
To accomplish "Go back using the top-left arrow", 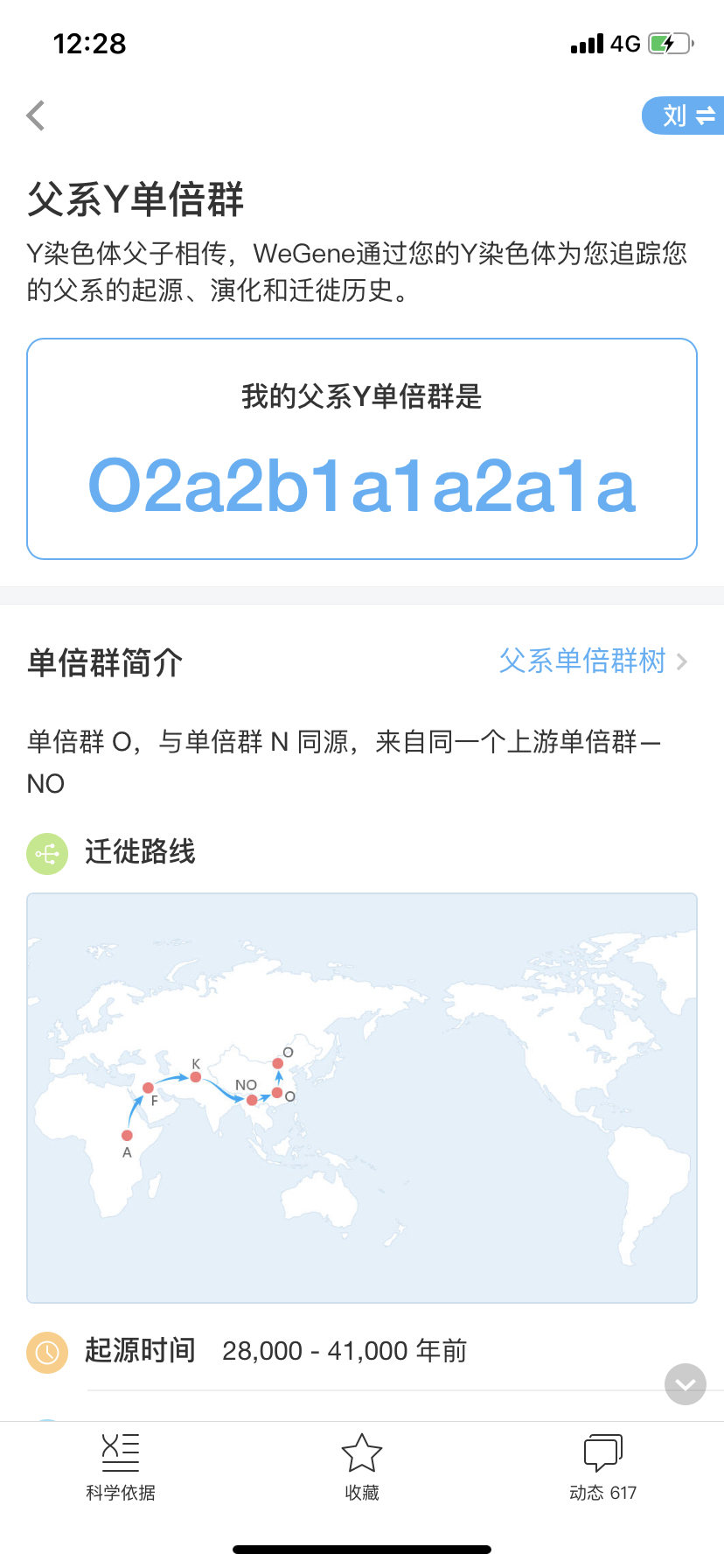I will click(x=36, y=115).
